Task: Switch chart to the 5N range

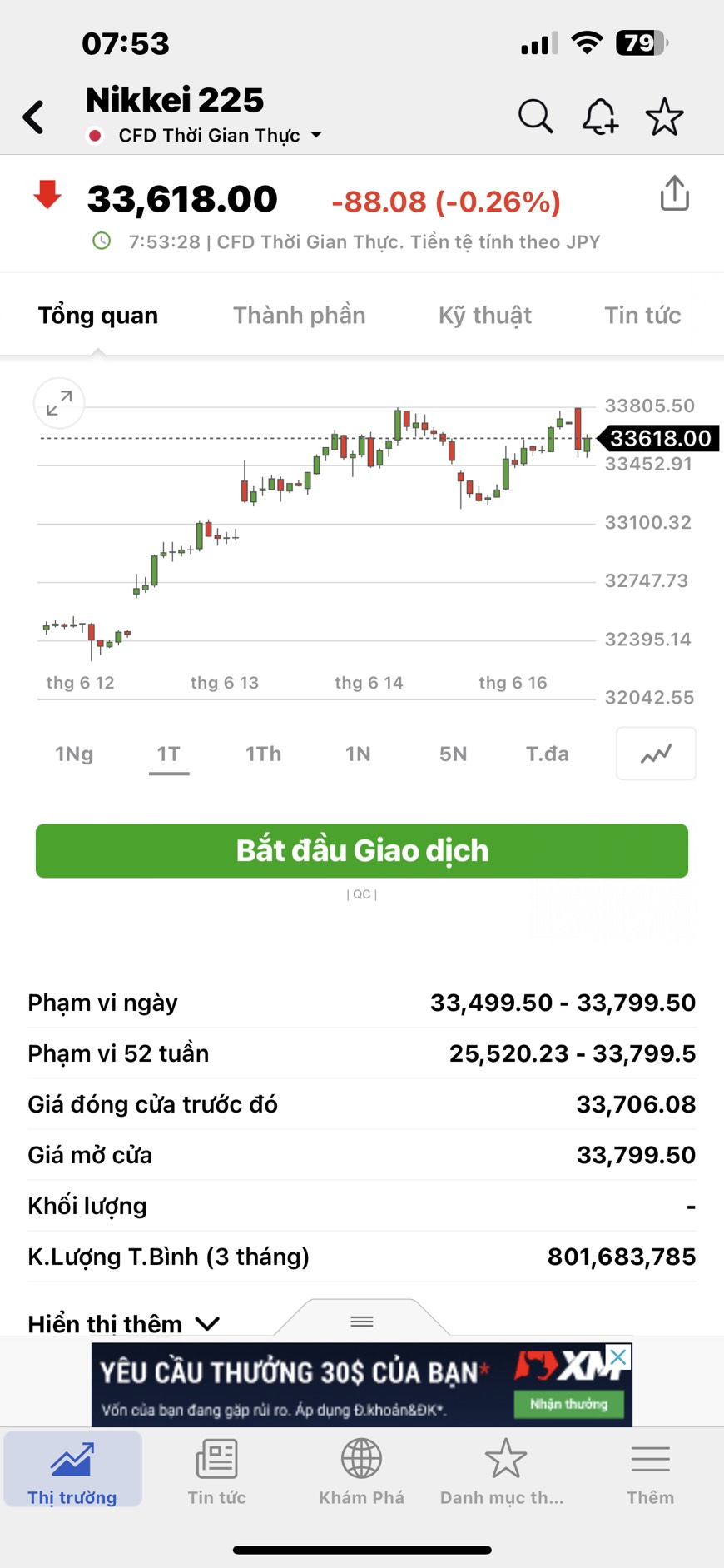Action: point(453,754)
